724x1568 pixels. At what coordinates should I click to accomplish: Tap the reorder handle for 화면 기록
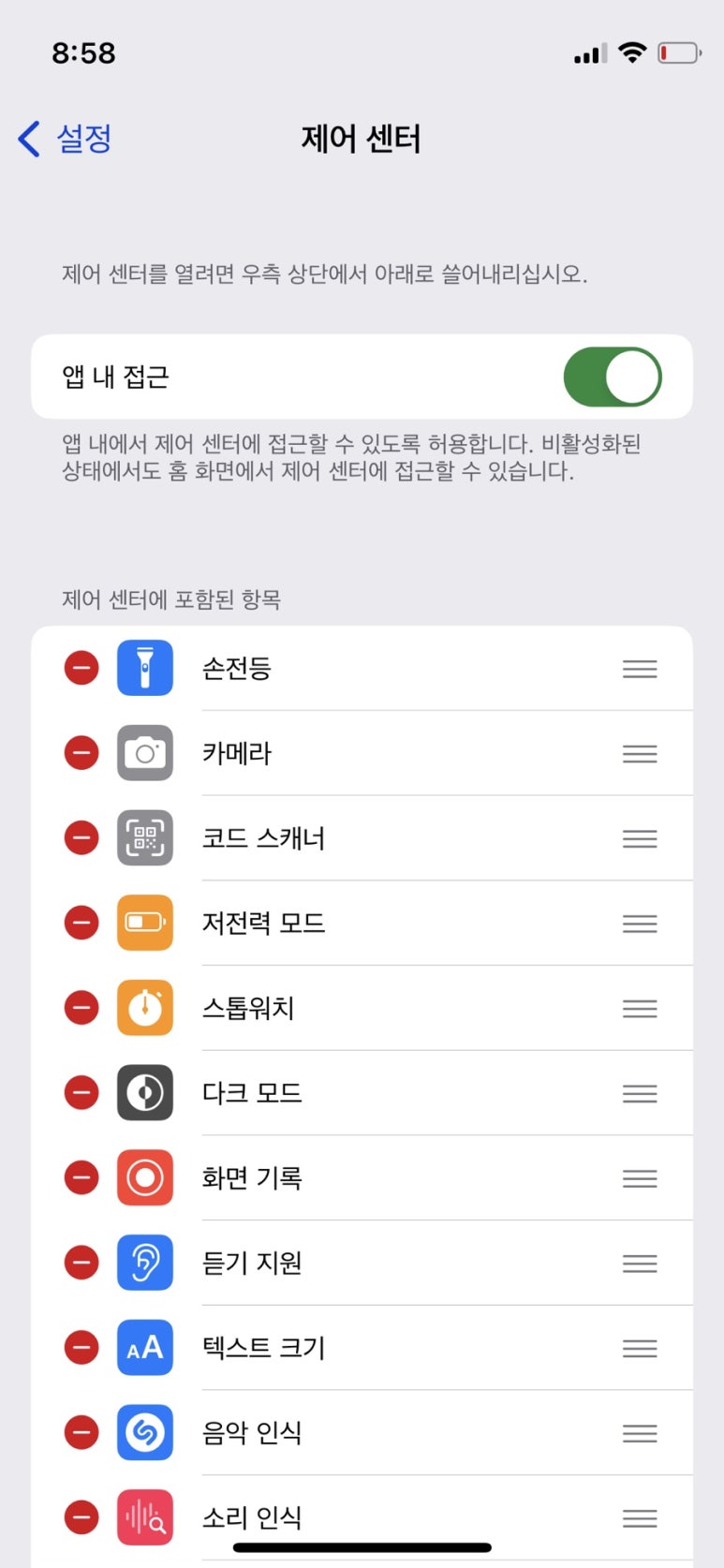click(640, 1178)
